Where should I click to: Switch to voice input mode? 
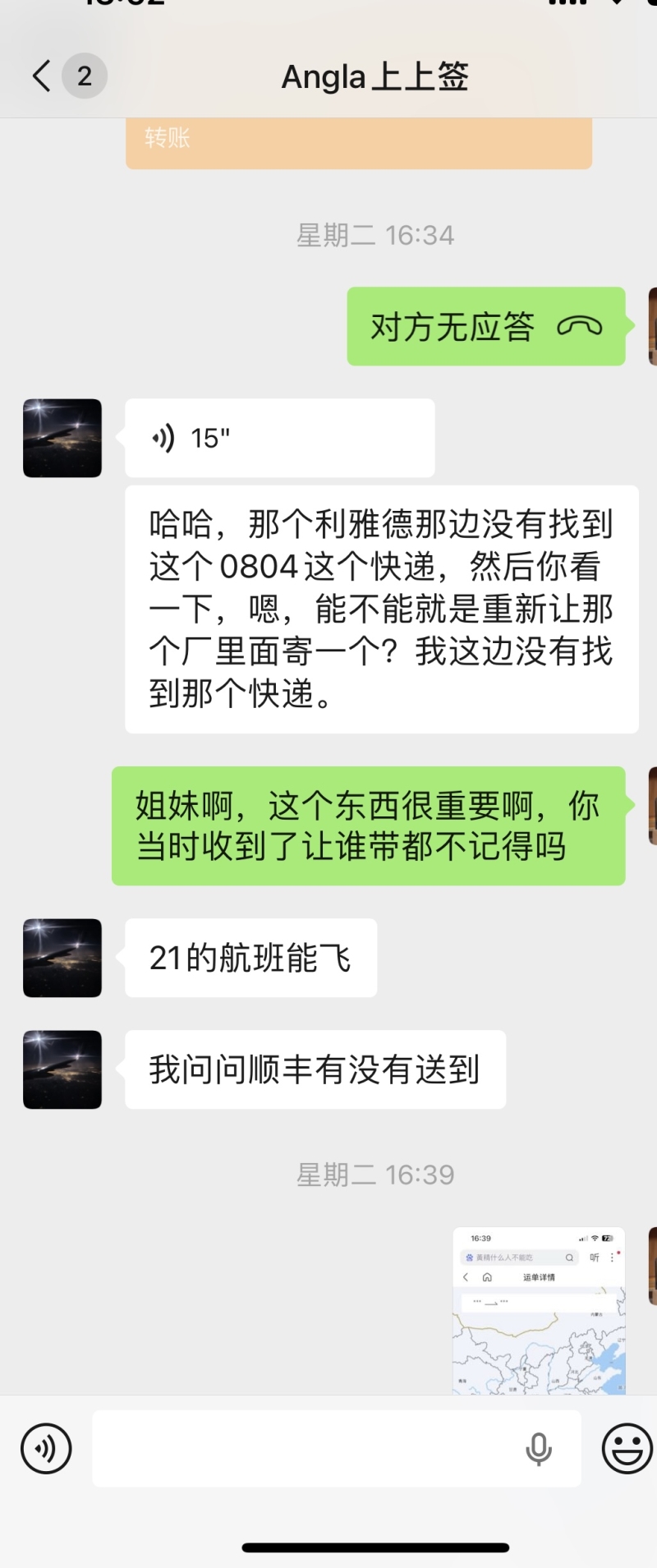coord(46,1448)
